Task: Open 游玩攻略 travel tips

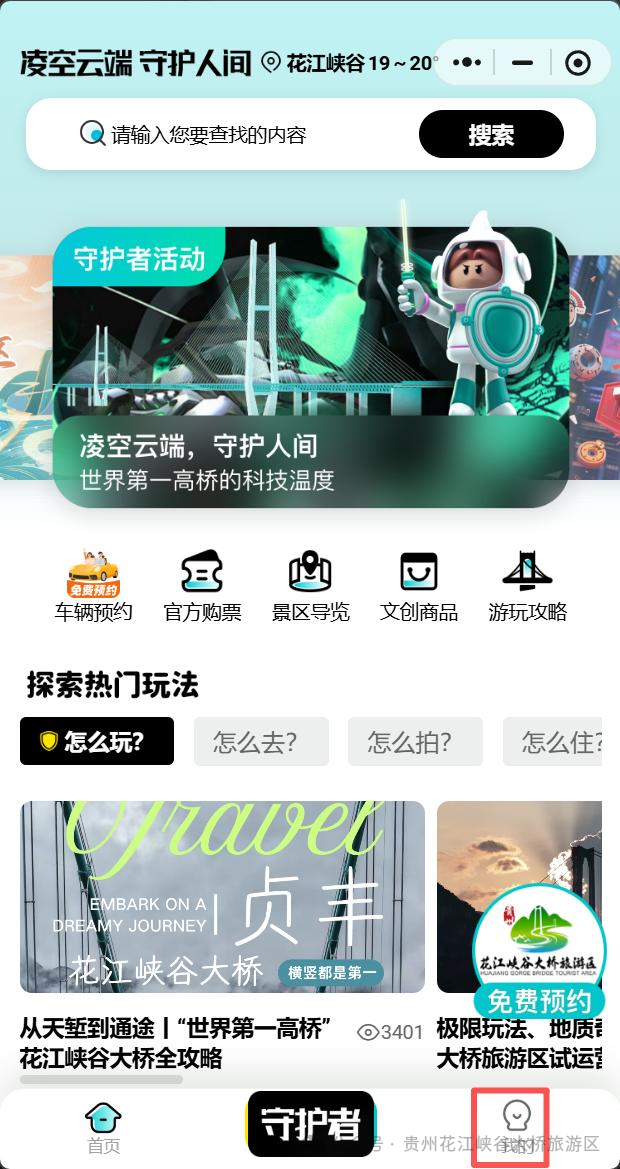Action: coord(527,587)
